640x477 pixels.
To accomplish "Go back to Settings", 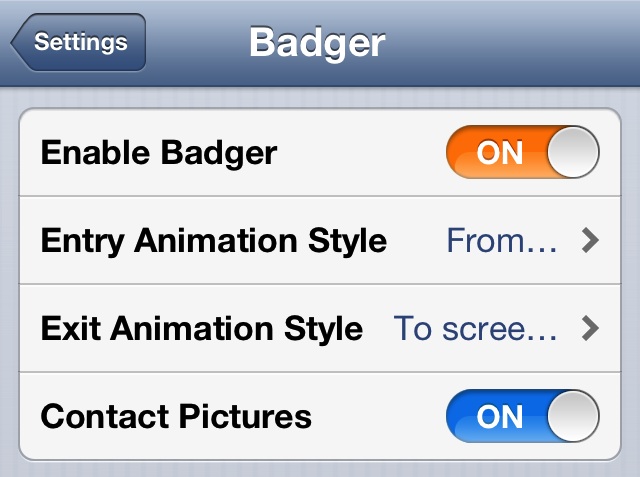I will pyautogui.click(x=80, y=42).
